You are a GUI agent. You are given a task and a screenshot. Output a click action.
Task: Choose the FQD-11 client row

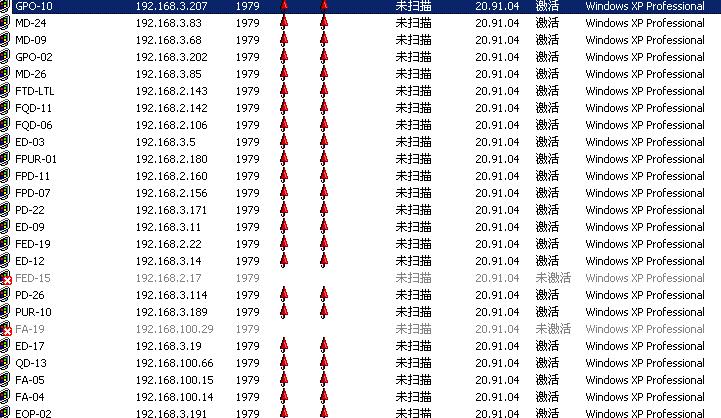click(34, 108)
